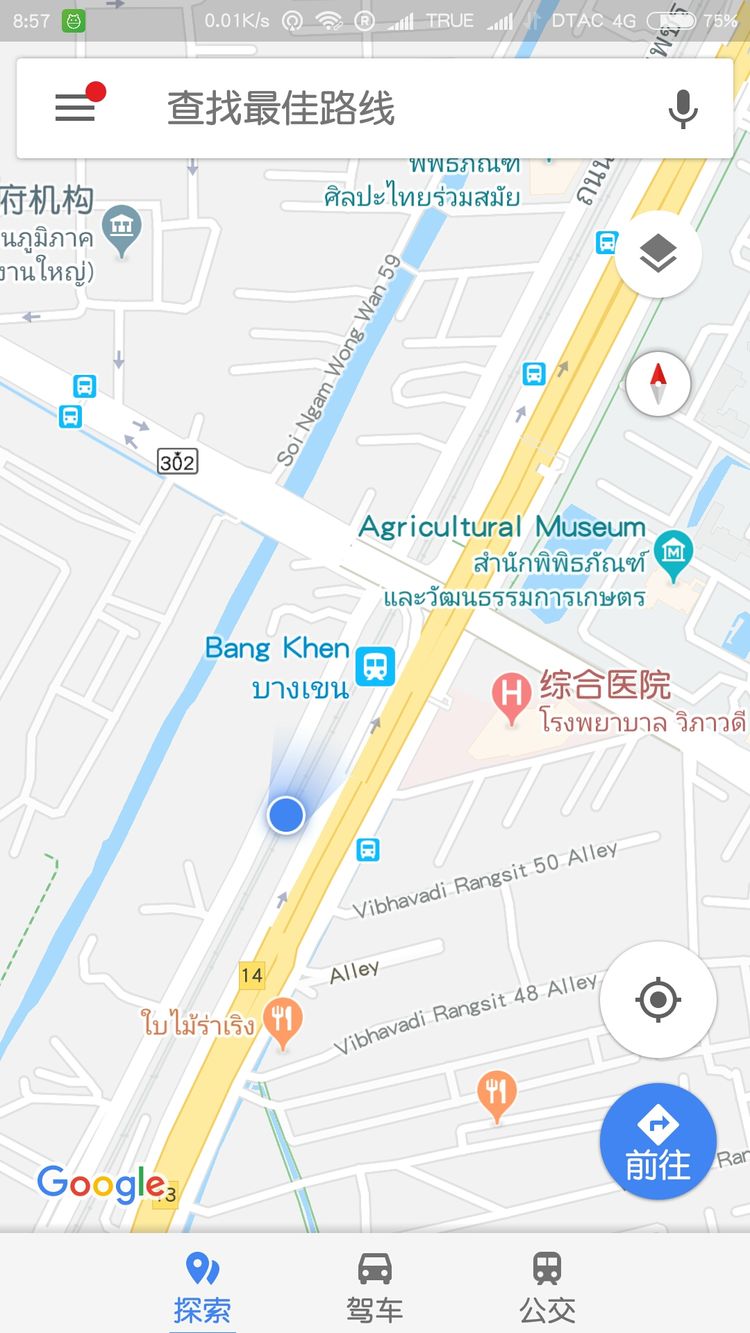Switch to the 公交 tab
This screenshot has width=750, height=1333.
(x=547, y=1285)
